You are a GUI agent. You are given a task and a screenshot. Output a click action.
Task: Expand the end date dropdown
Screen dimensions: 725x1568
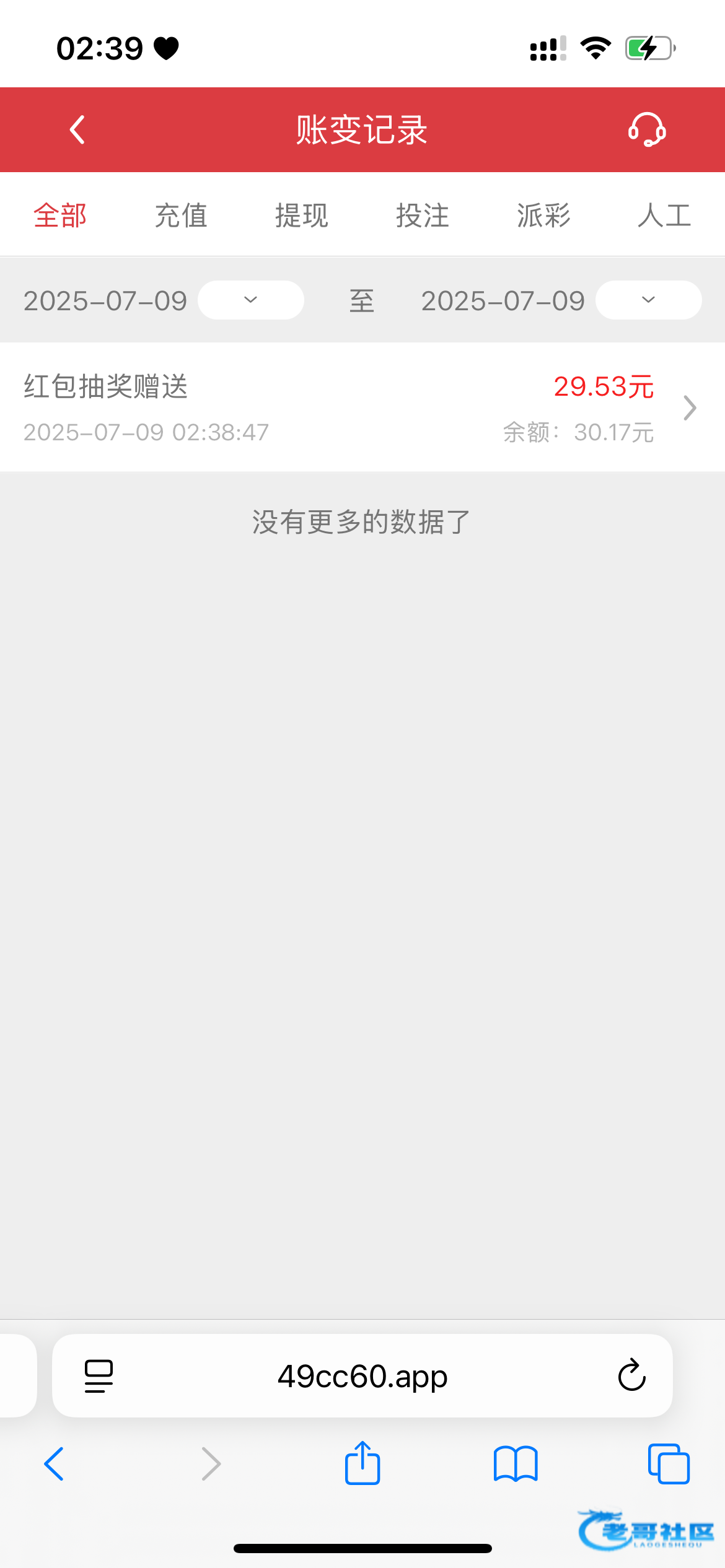[648, 300]
